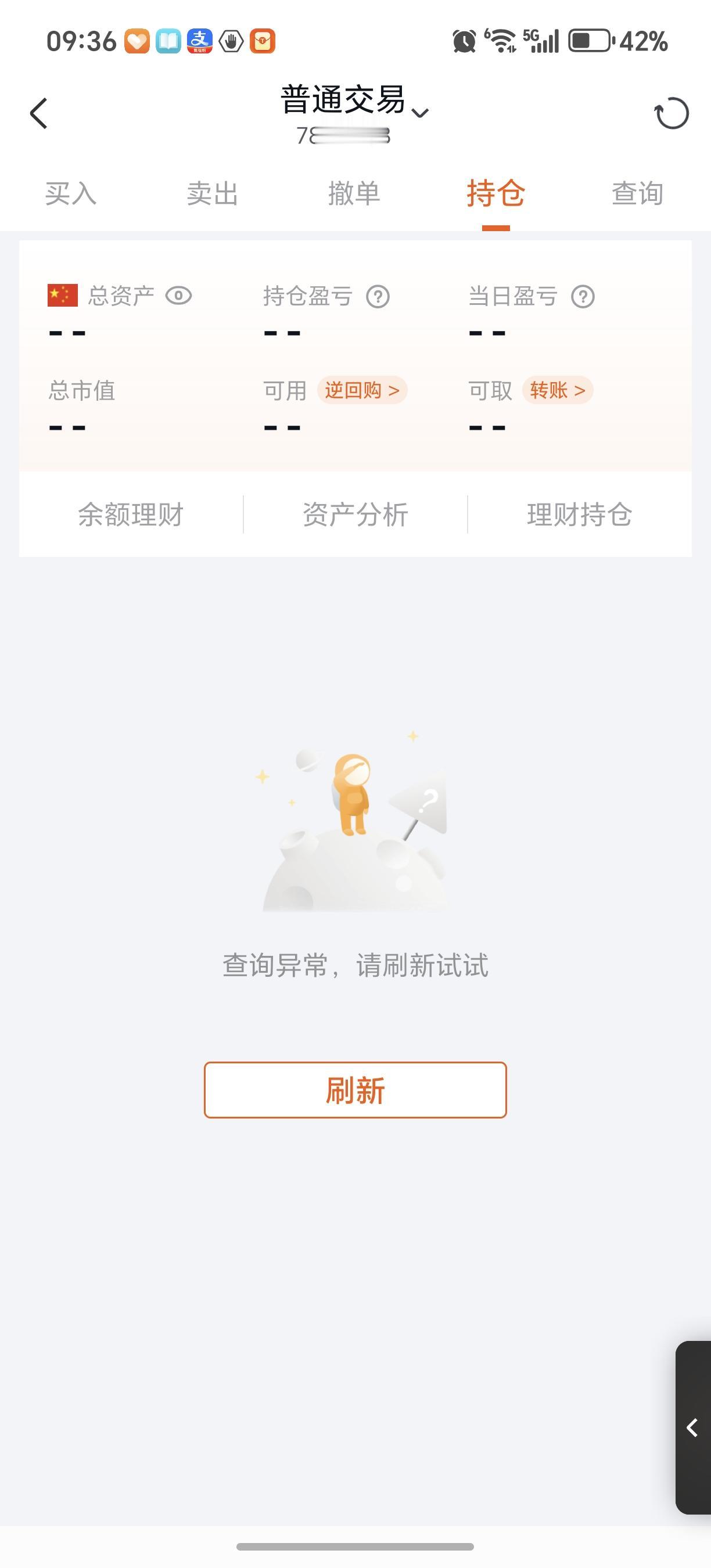Open 资产分析
The width and height of the screenshot is (711, 1568).
[x=355, y=514]
